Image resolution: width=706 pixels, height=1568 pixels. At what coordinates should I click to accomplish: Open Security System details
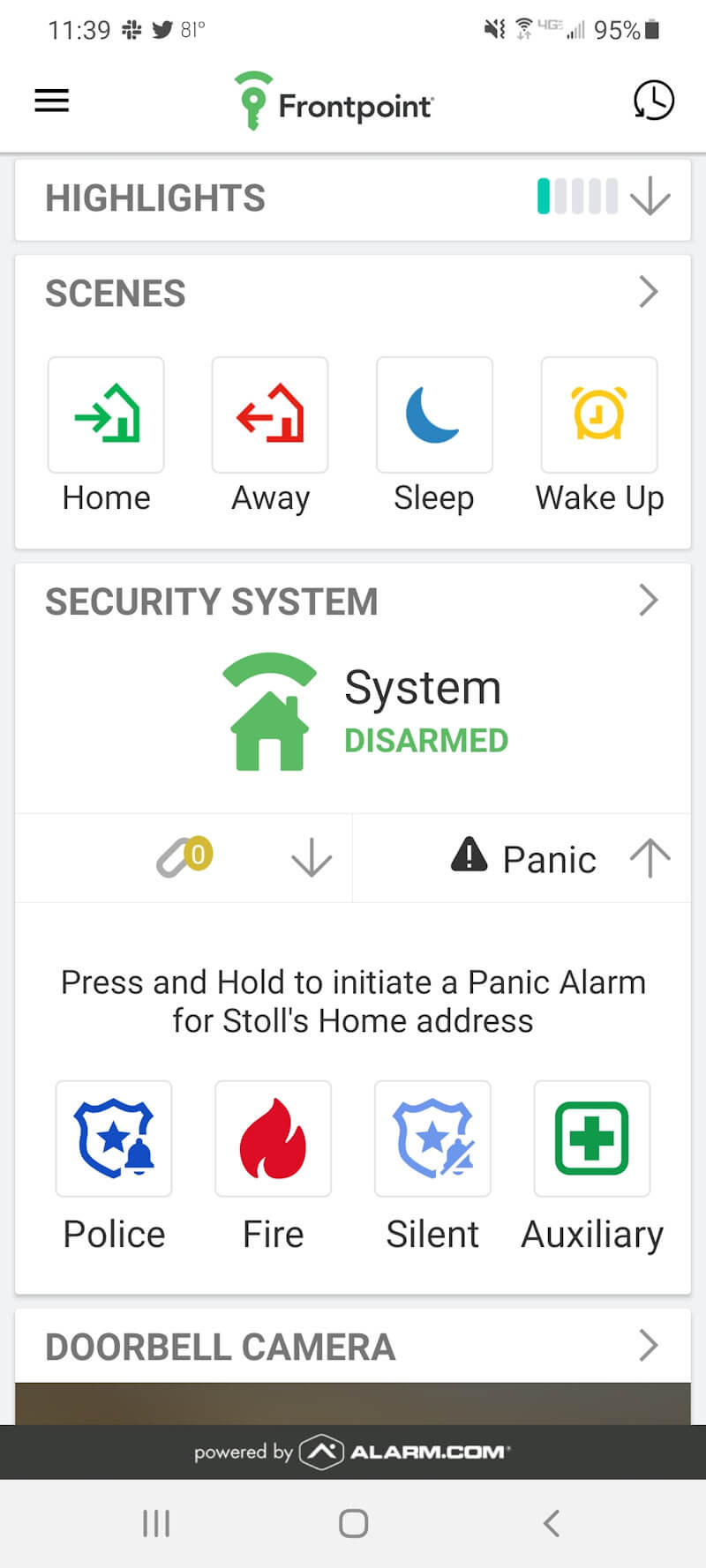(x=648, y=601)
